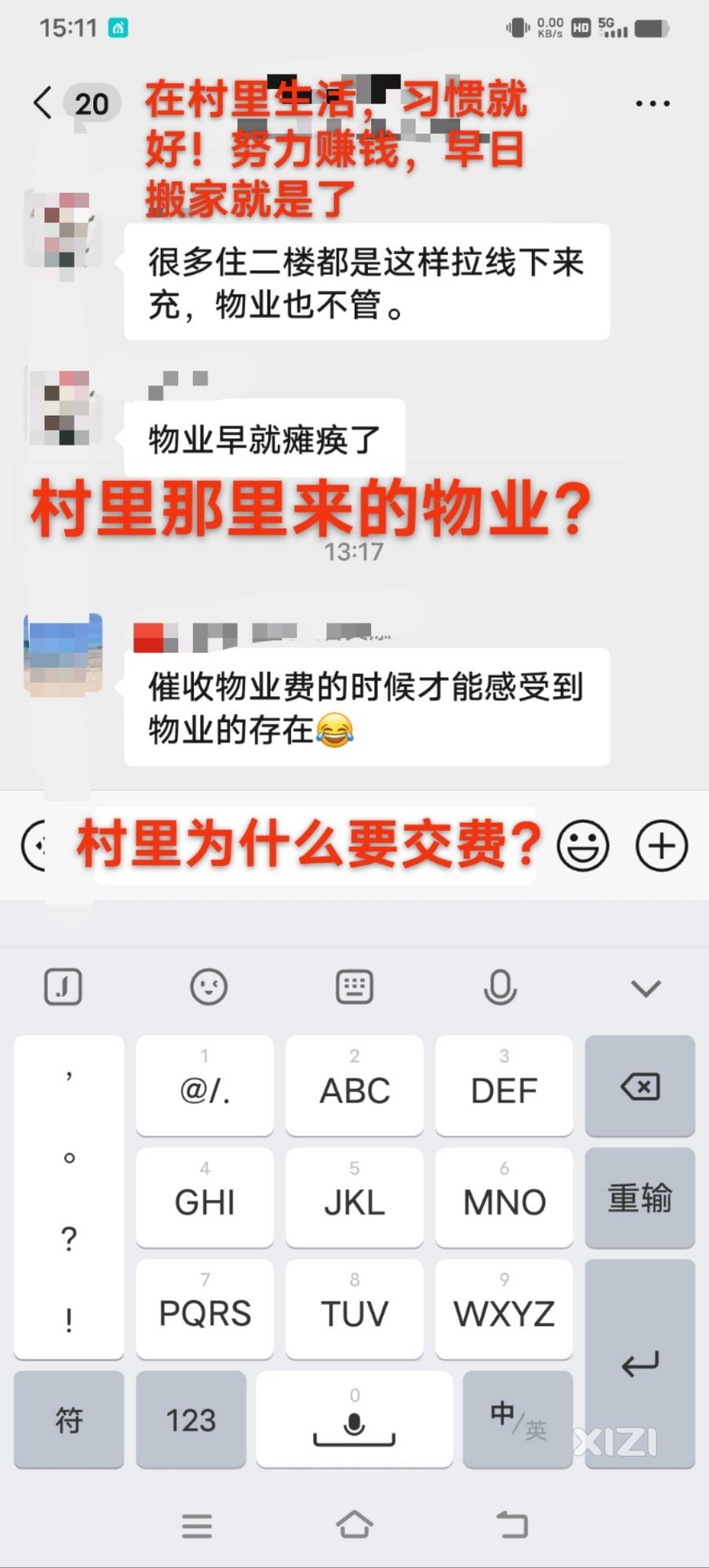The width and height of the screenshot is (709, 1568).
Task: Go to the home screen
Action: (354, 1525)
